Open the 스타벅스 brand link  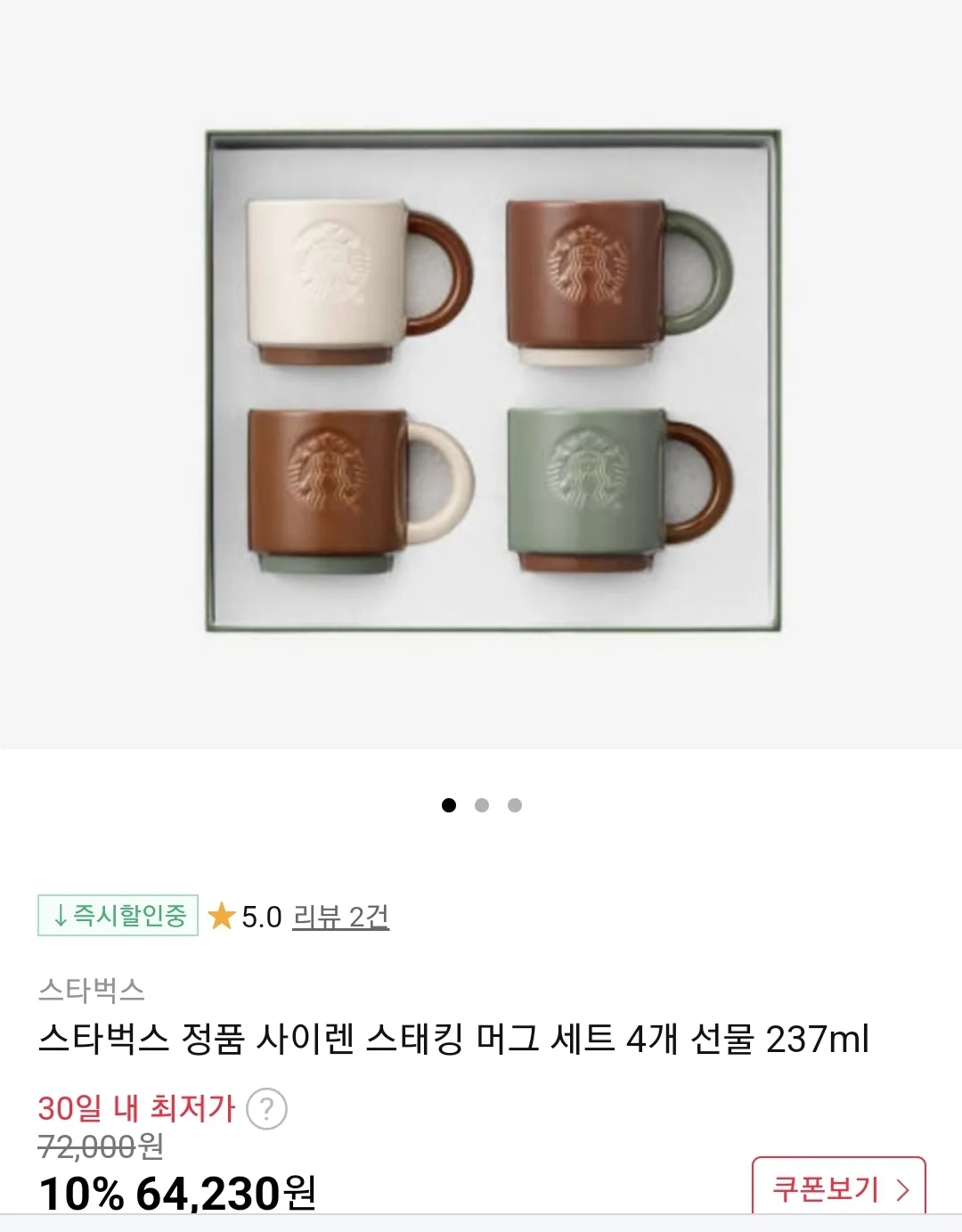tap(91, 990)
